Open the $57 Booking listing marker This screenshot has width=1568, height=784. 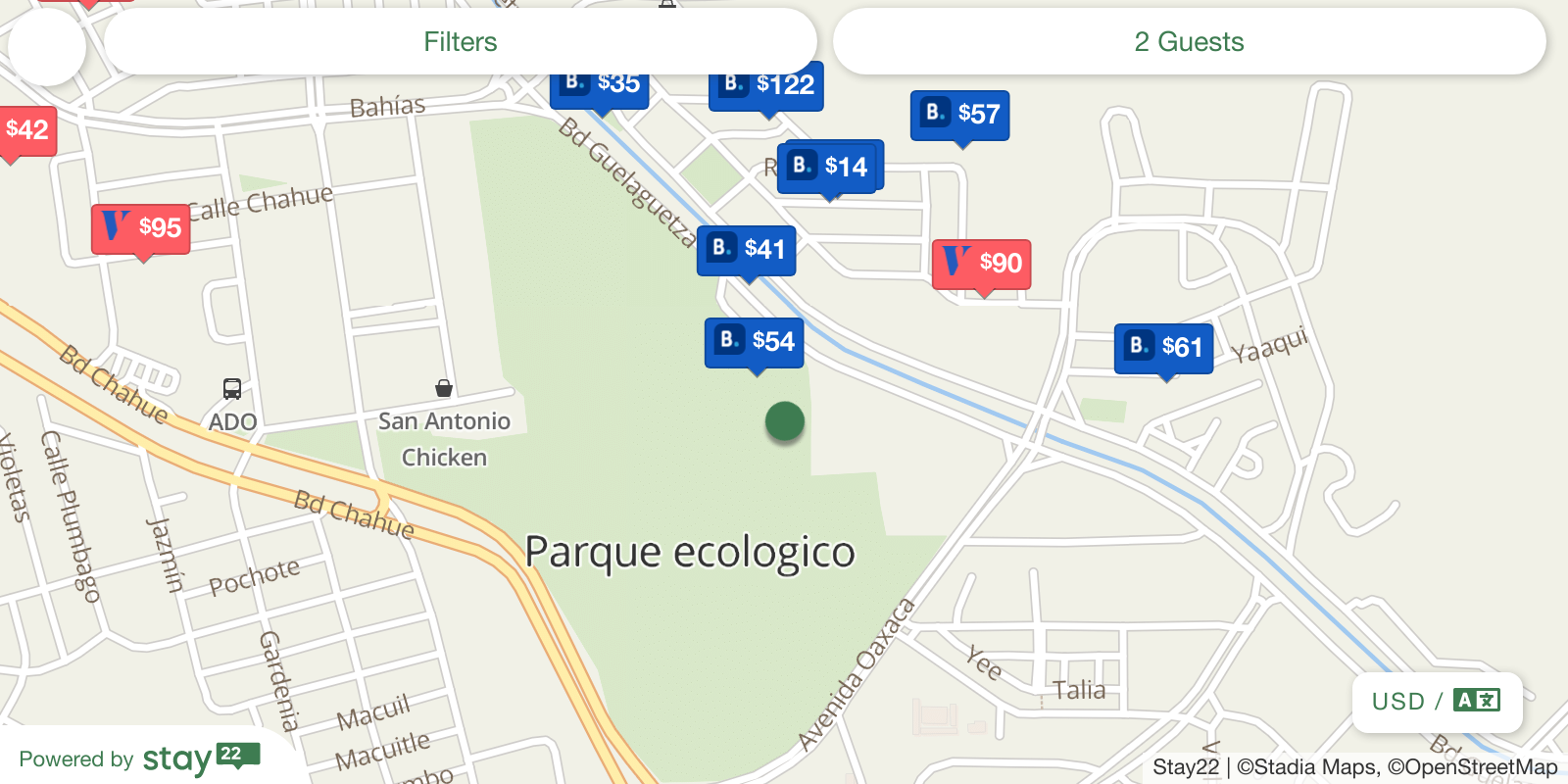click(x=959, y=115)
